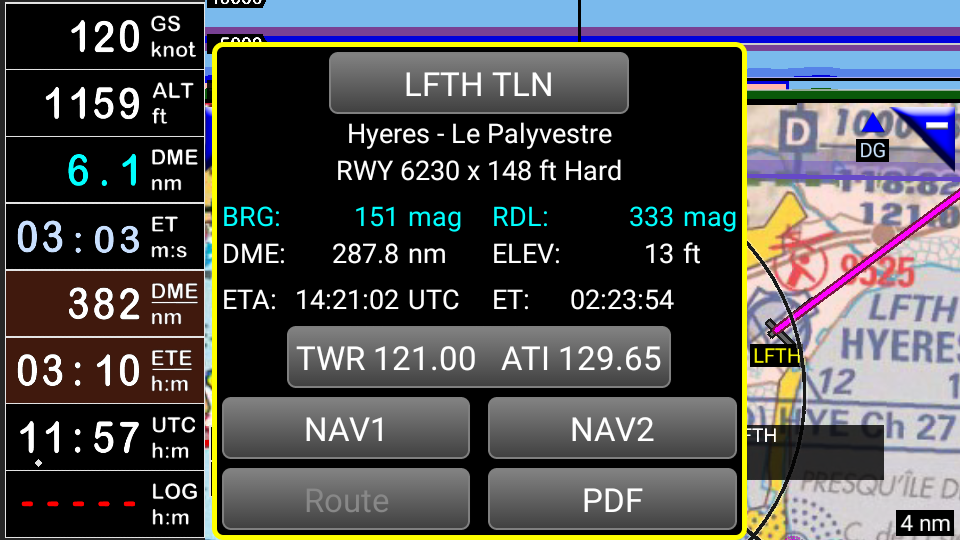Open the airport PDF chart
The image size is (960, 540).
(x=612, y=499)
